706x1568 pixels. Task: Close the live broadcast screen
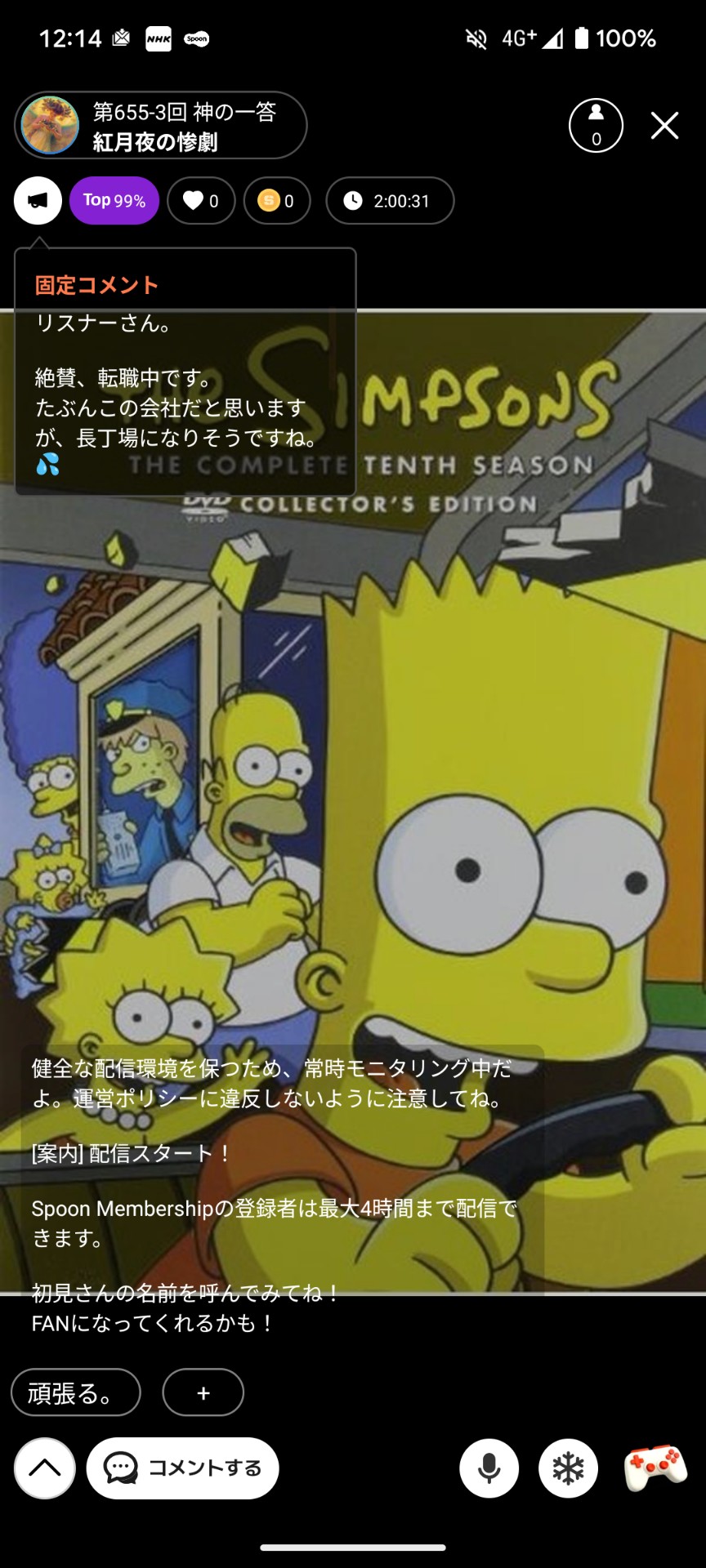point(664,126)
